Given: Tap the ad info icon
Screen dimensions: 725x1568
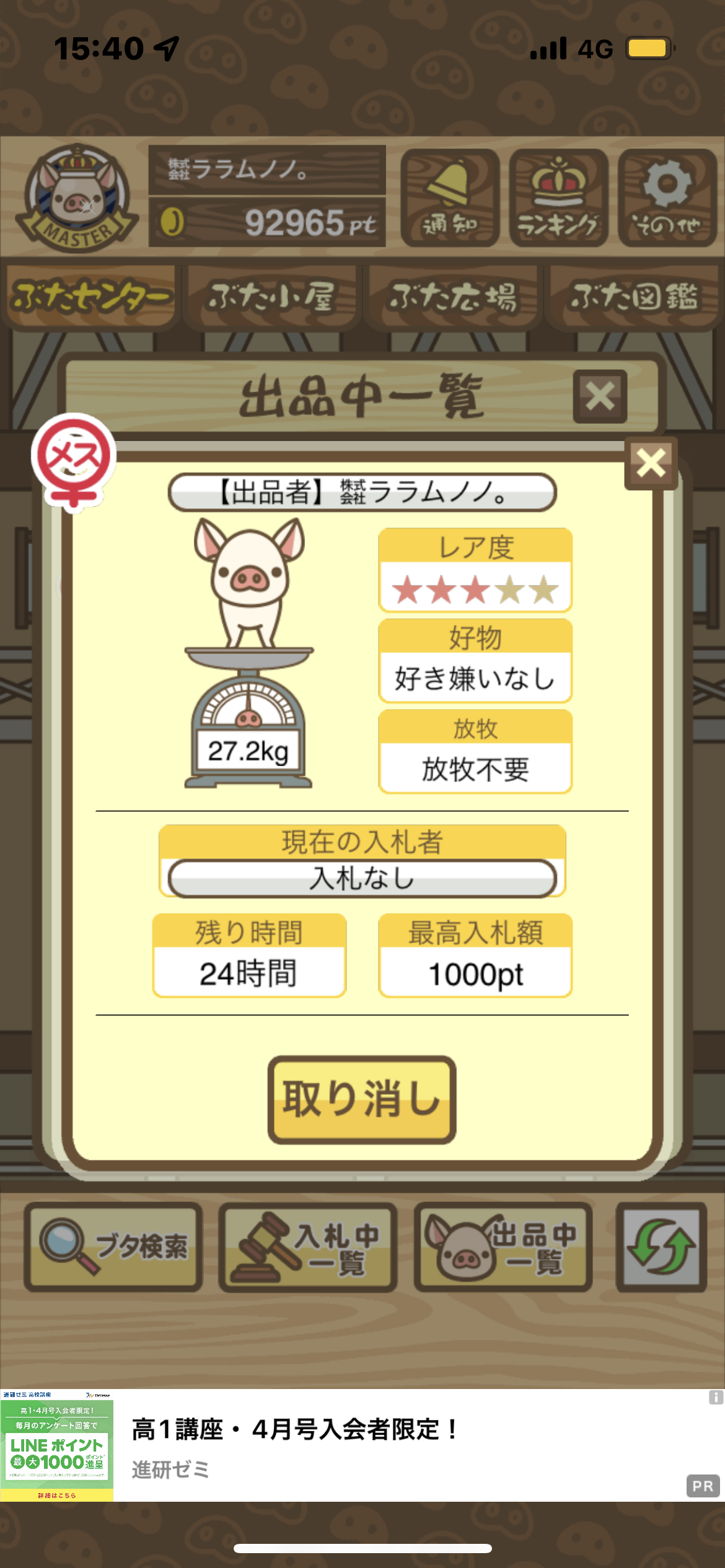Looking at the screenshot, I should click(x=716, y=1398).
